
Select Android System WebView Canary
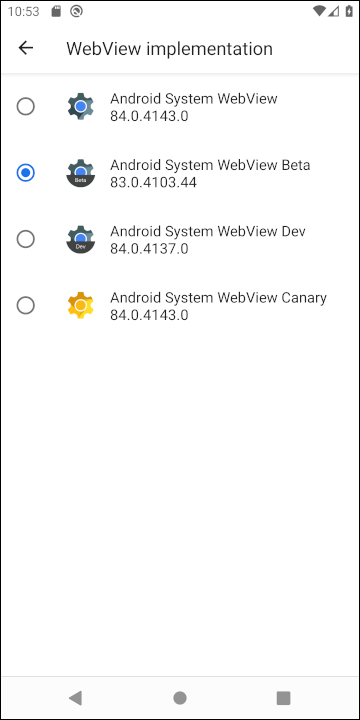(x=180, y=305)
